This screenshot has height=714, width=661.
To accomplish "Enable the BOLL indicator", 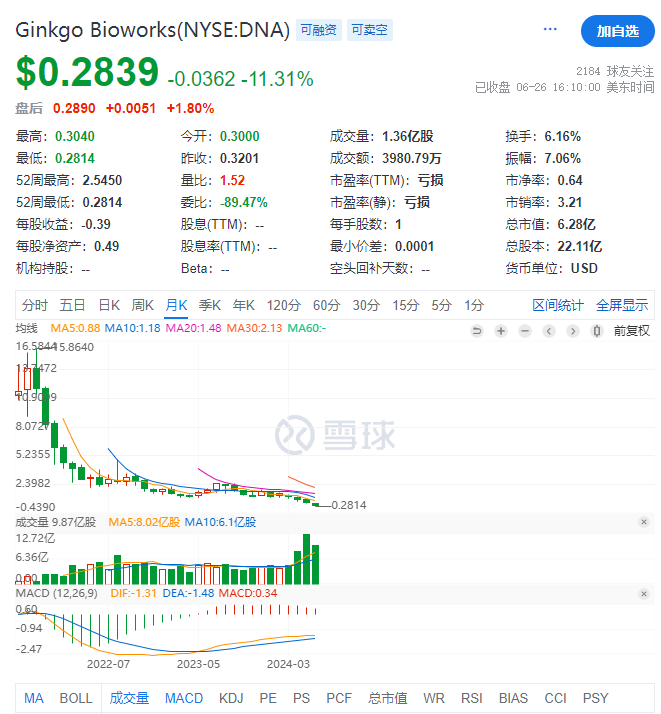I will coord(76,698).
